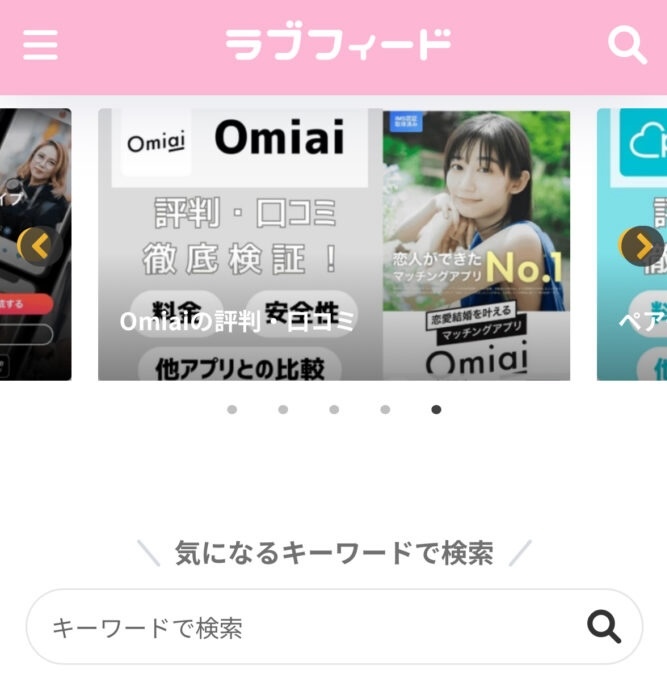667x682 pixels.
Task: Open the hamburger drawer menu
Action: click(40, 45)
